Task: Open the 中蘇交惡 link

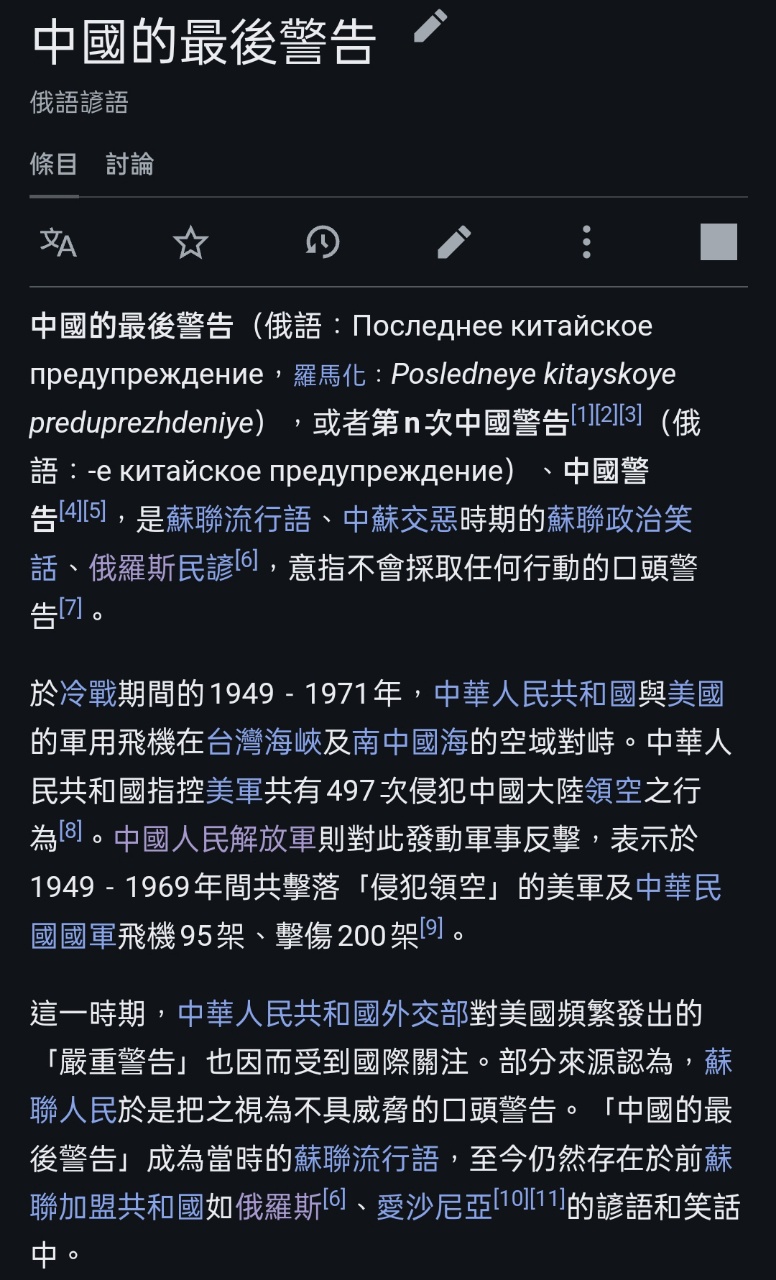Action: (x=400, y=519)
